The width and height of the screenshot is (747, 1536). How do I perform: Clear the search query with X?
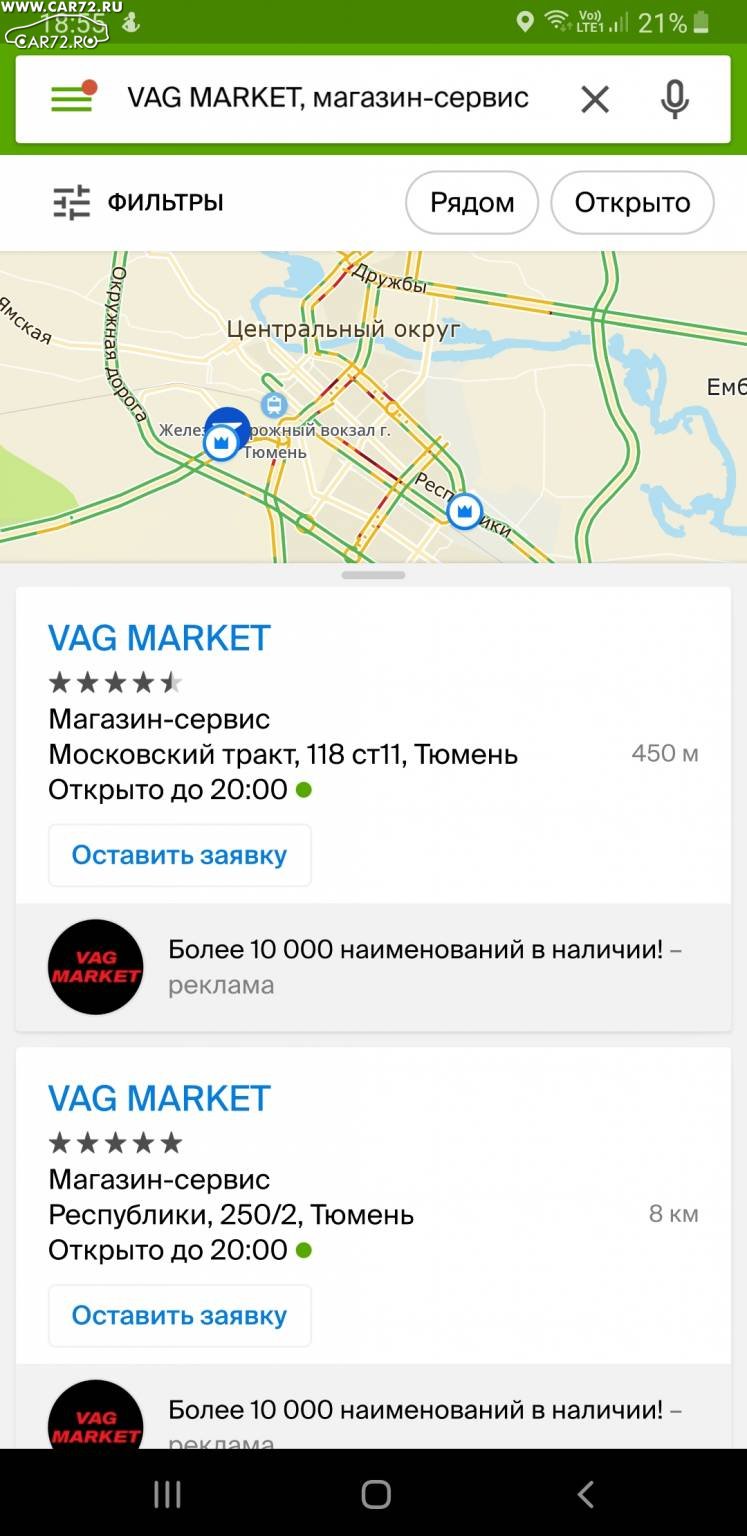595,99
